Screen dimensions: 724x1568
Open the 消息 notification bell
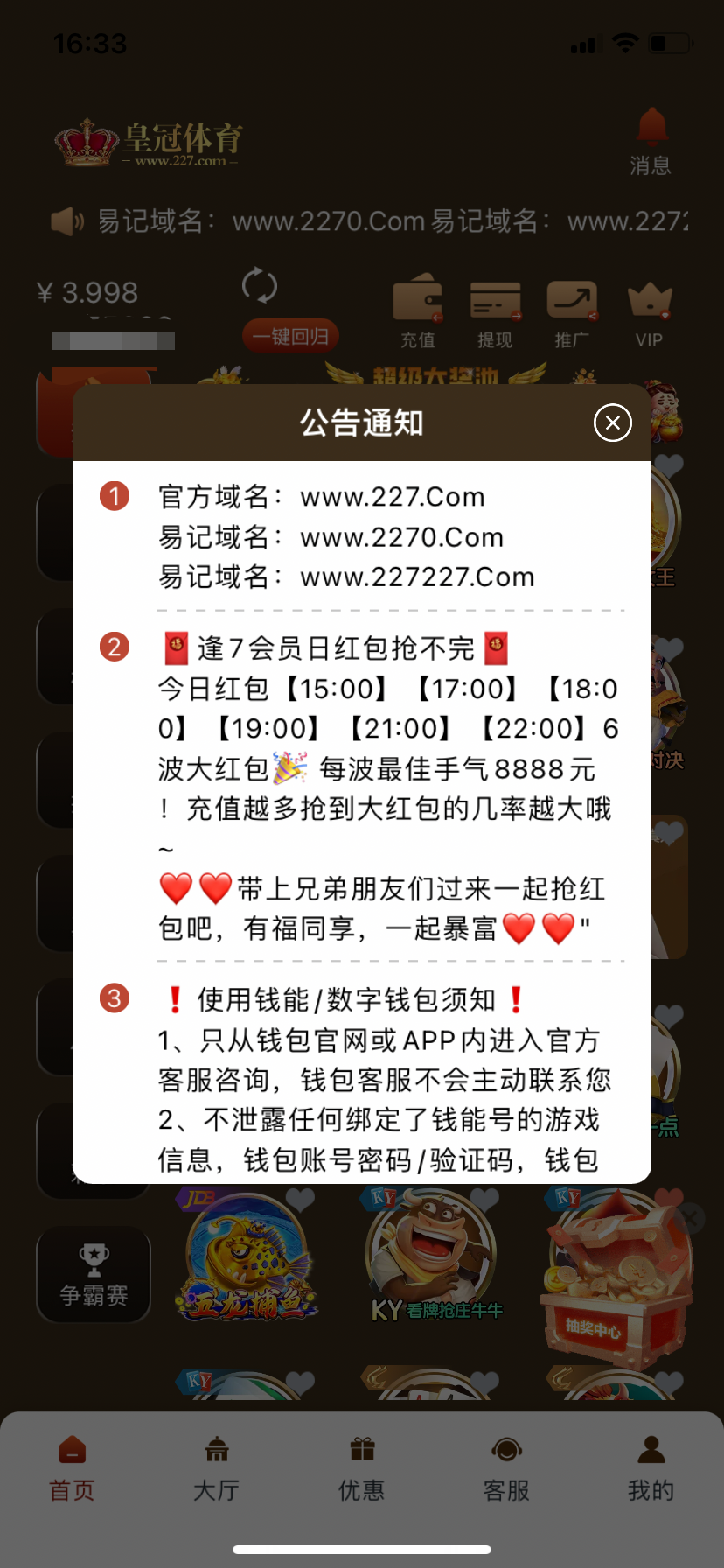651,140
